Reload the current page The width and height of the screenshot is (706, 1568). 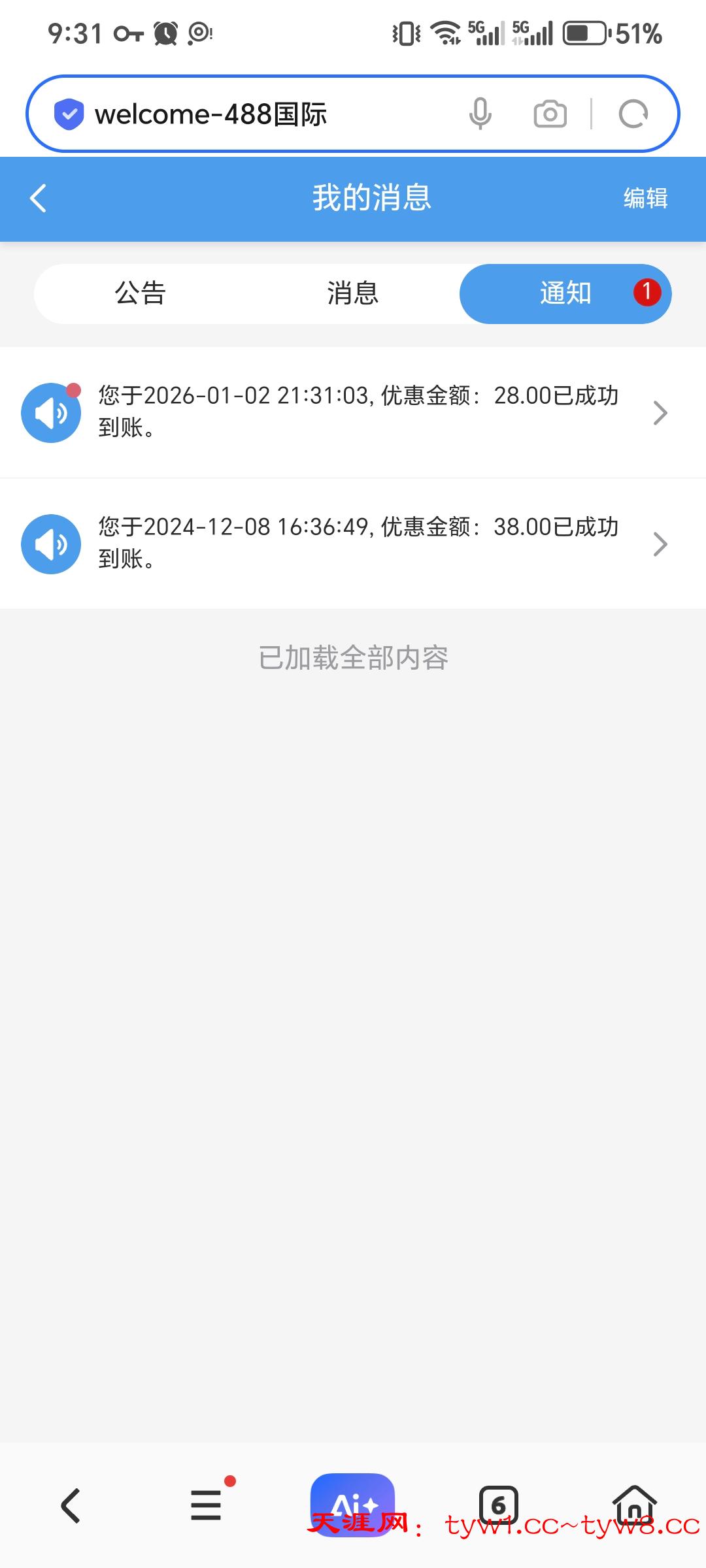pyautogui.click(x=633, y=114)
